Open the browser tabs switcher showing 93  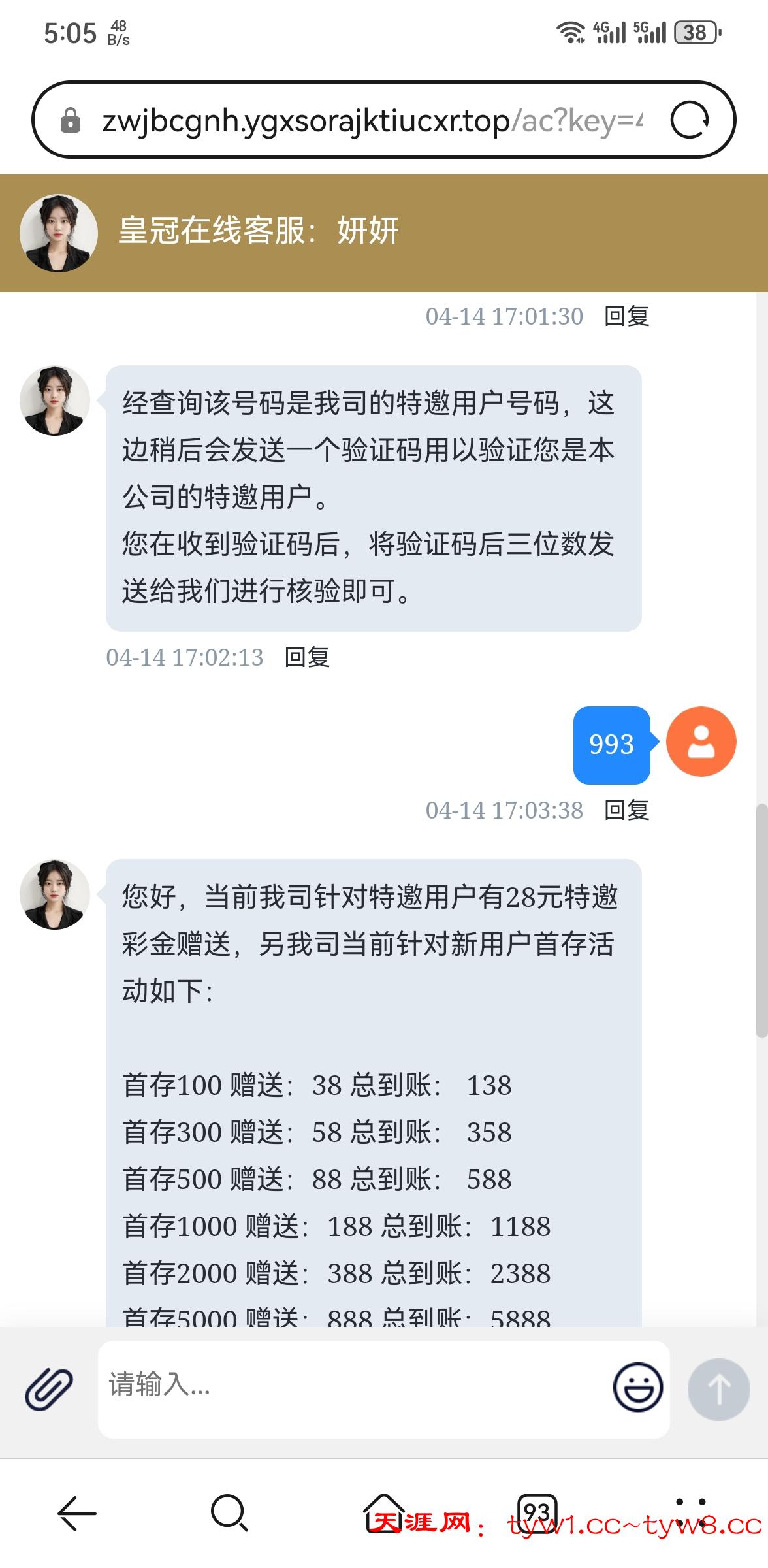tap(537, 1512)
